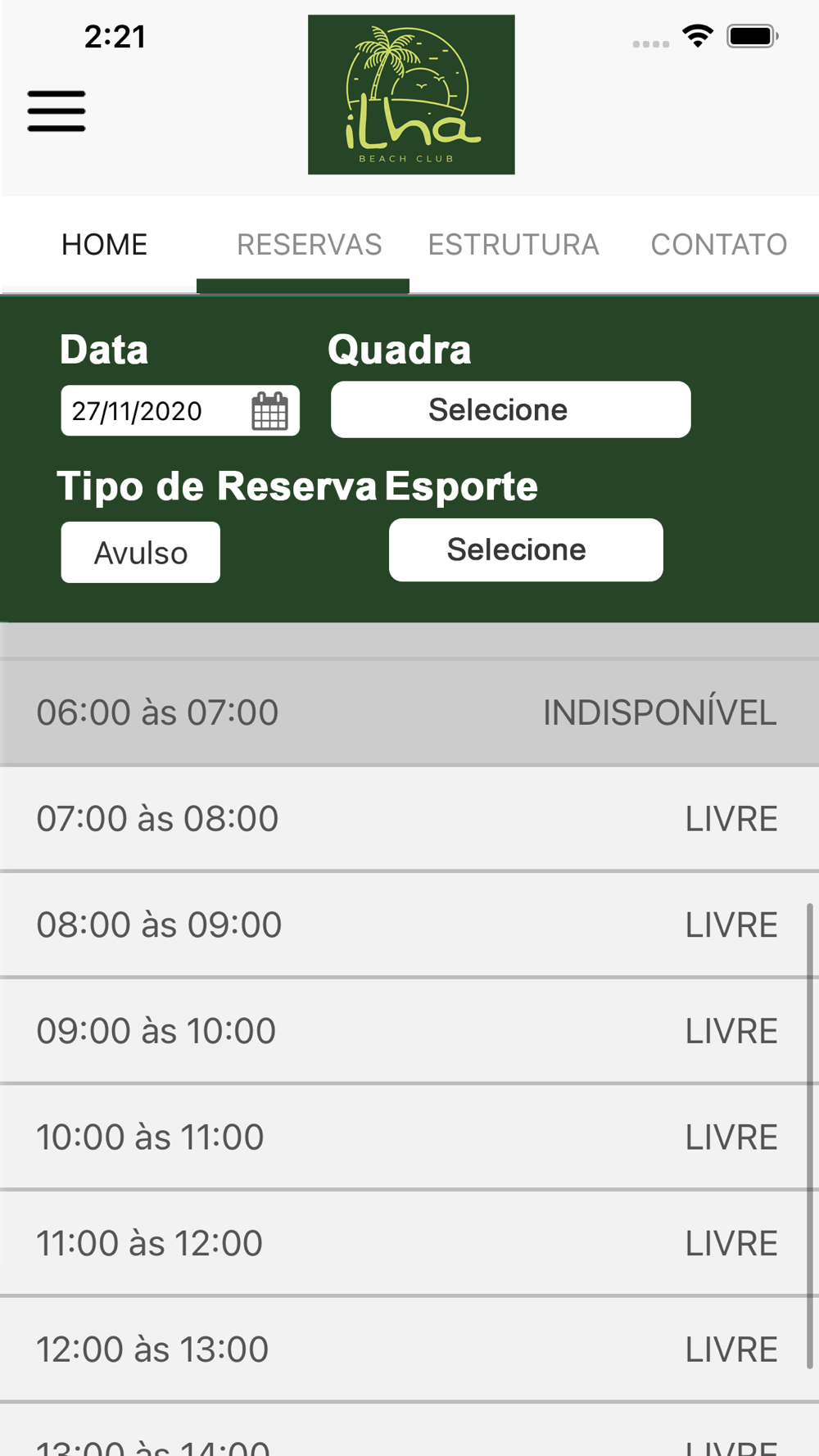Open the Quadra Selecione dropdown

click(x=510, y=409)
